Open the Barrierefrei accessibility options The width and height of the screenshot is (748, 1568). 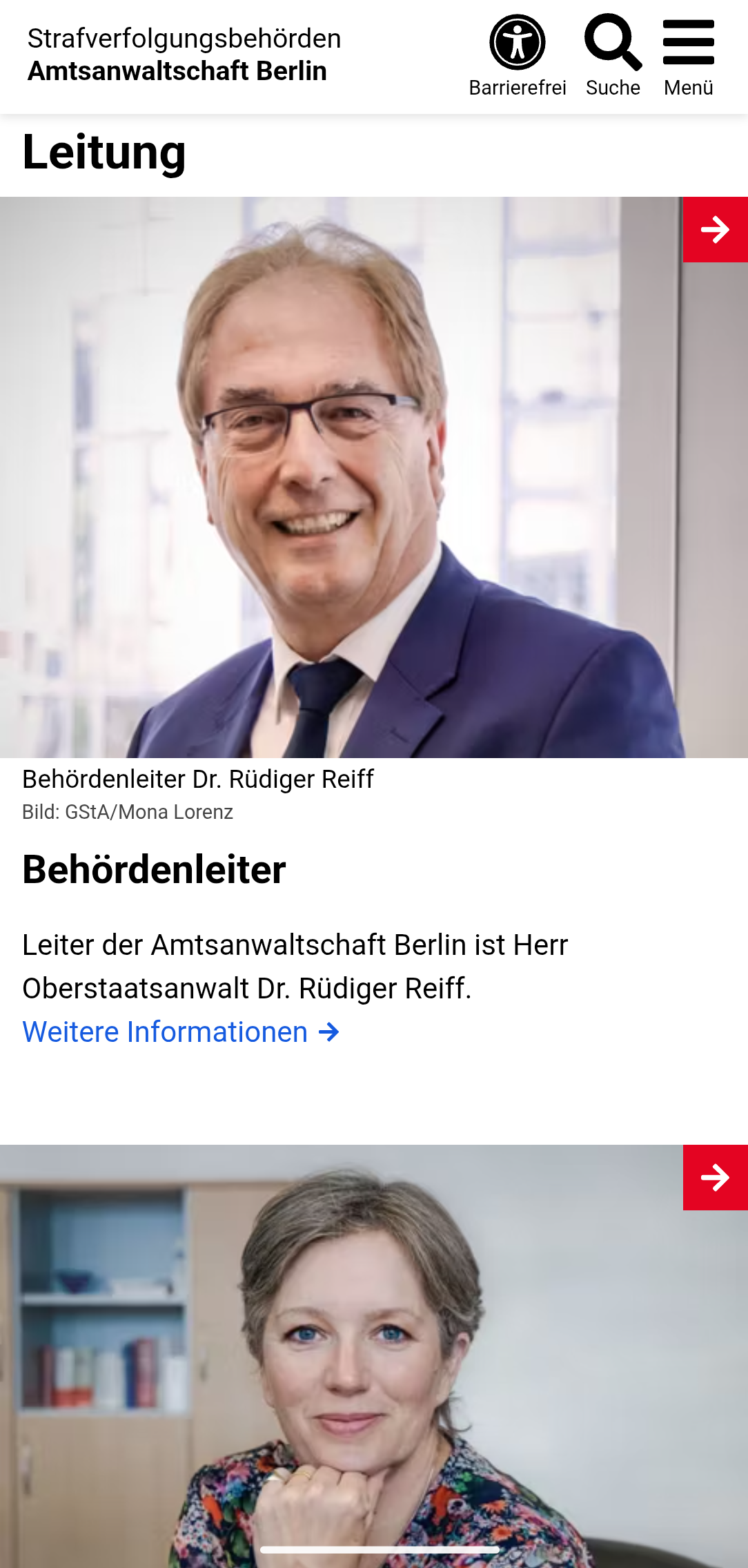[x=518, y=55]
